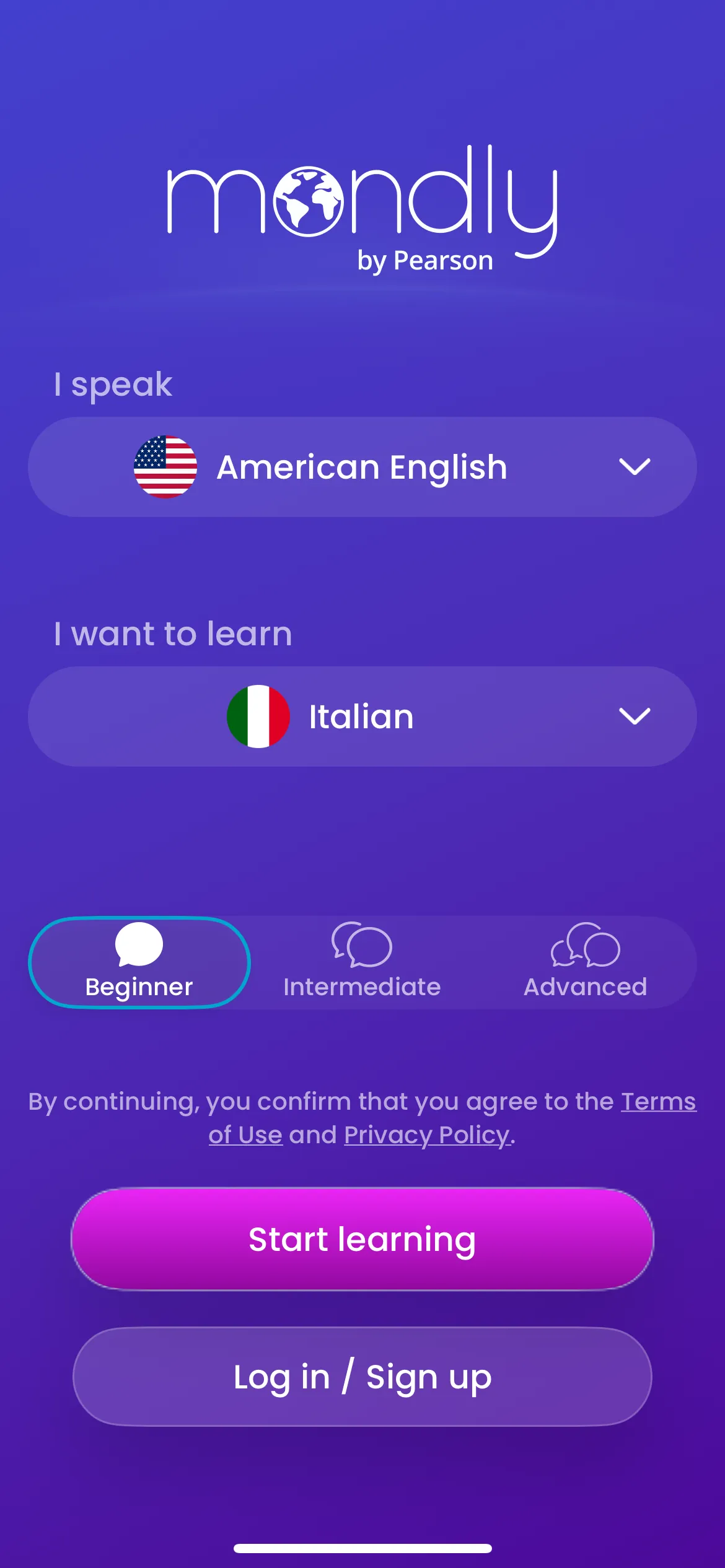Image resolution: width=725 pixels, height=1568 pixels.
Task: Go to Log in / Sign up
Action: tap(362, 1377)
